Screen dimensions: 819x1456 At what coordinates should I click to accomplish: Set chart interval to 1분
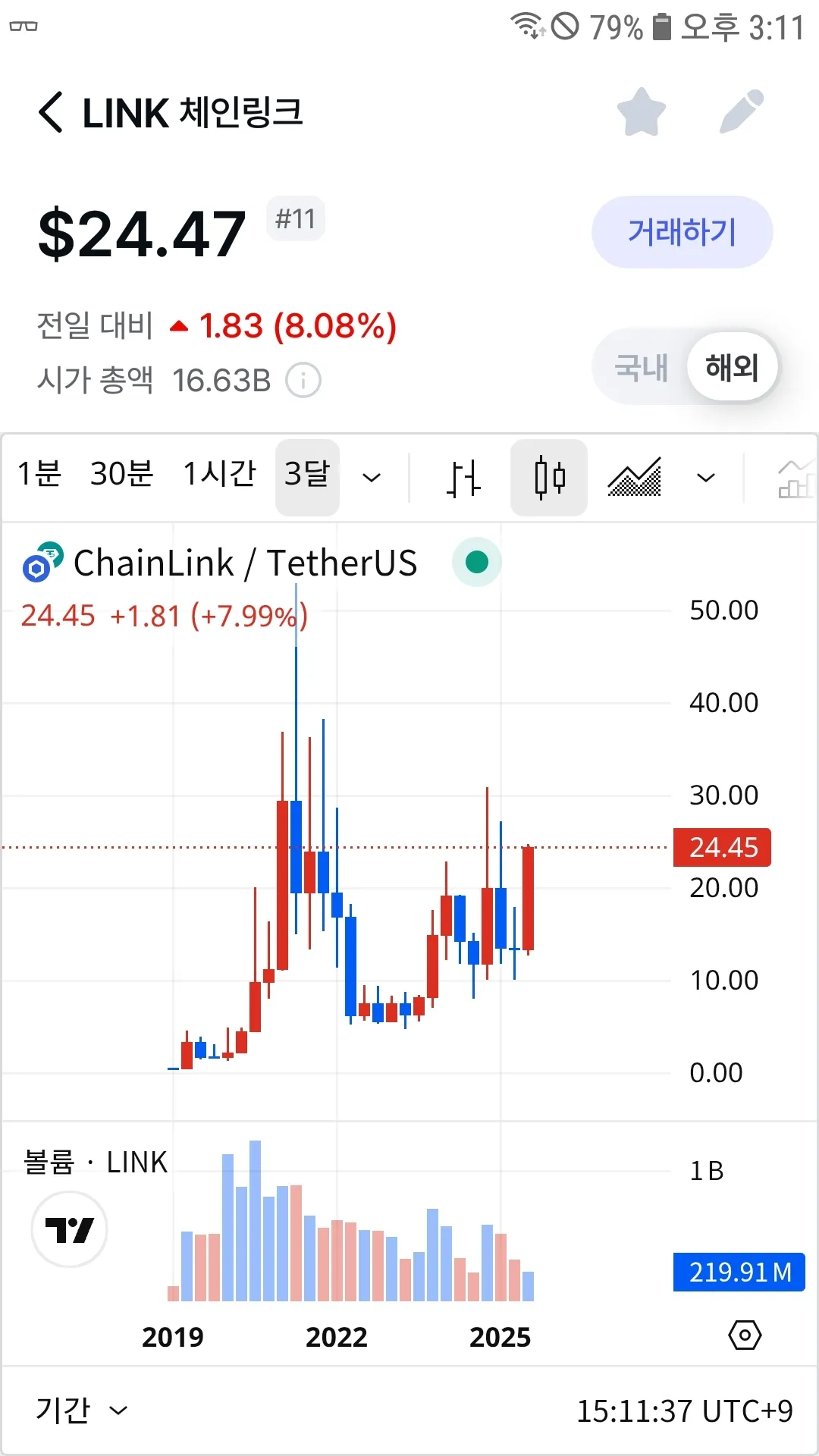[39, 475]
